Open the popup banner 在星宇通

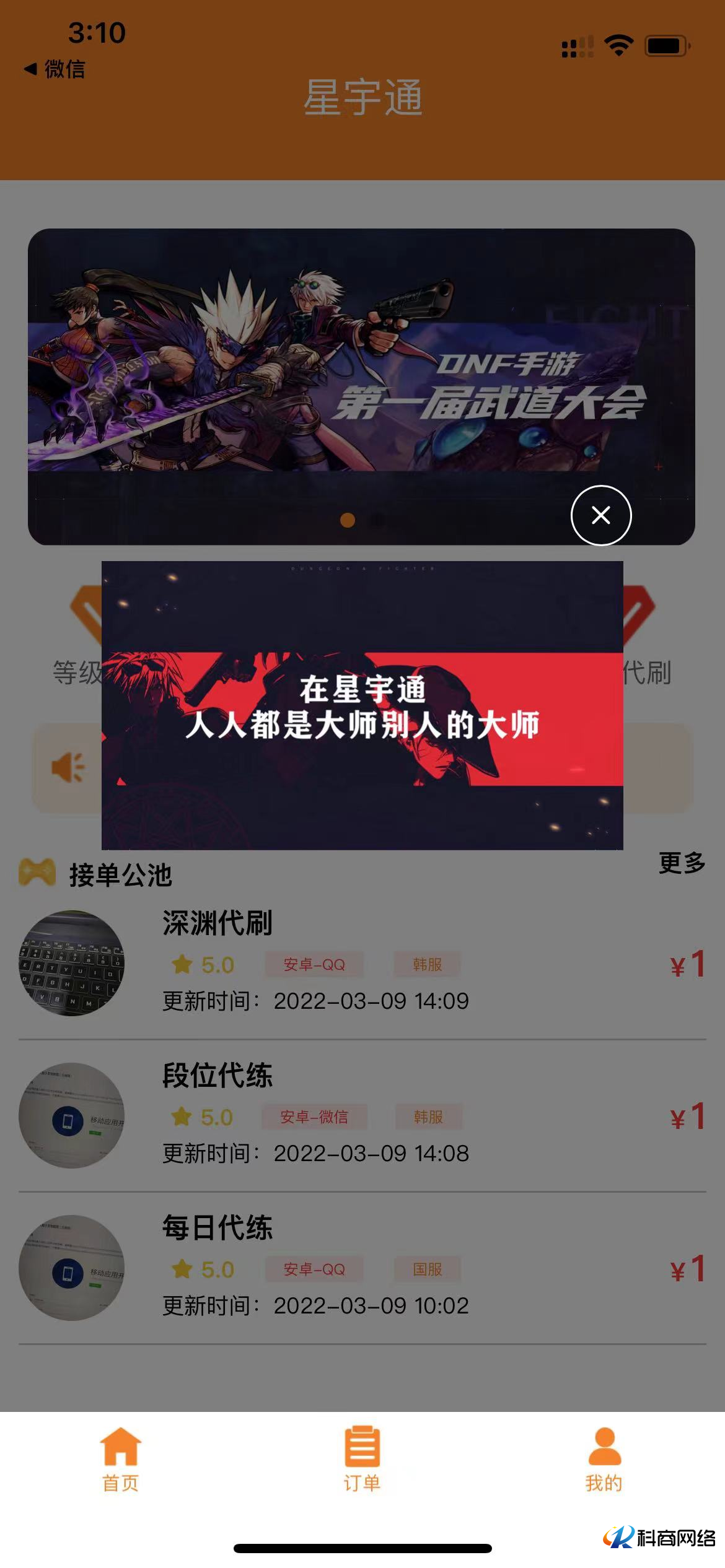pos(362,705)
